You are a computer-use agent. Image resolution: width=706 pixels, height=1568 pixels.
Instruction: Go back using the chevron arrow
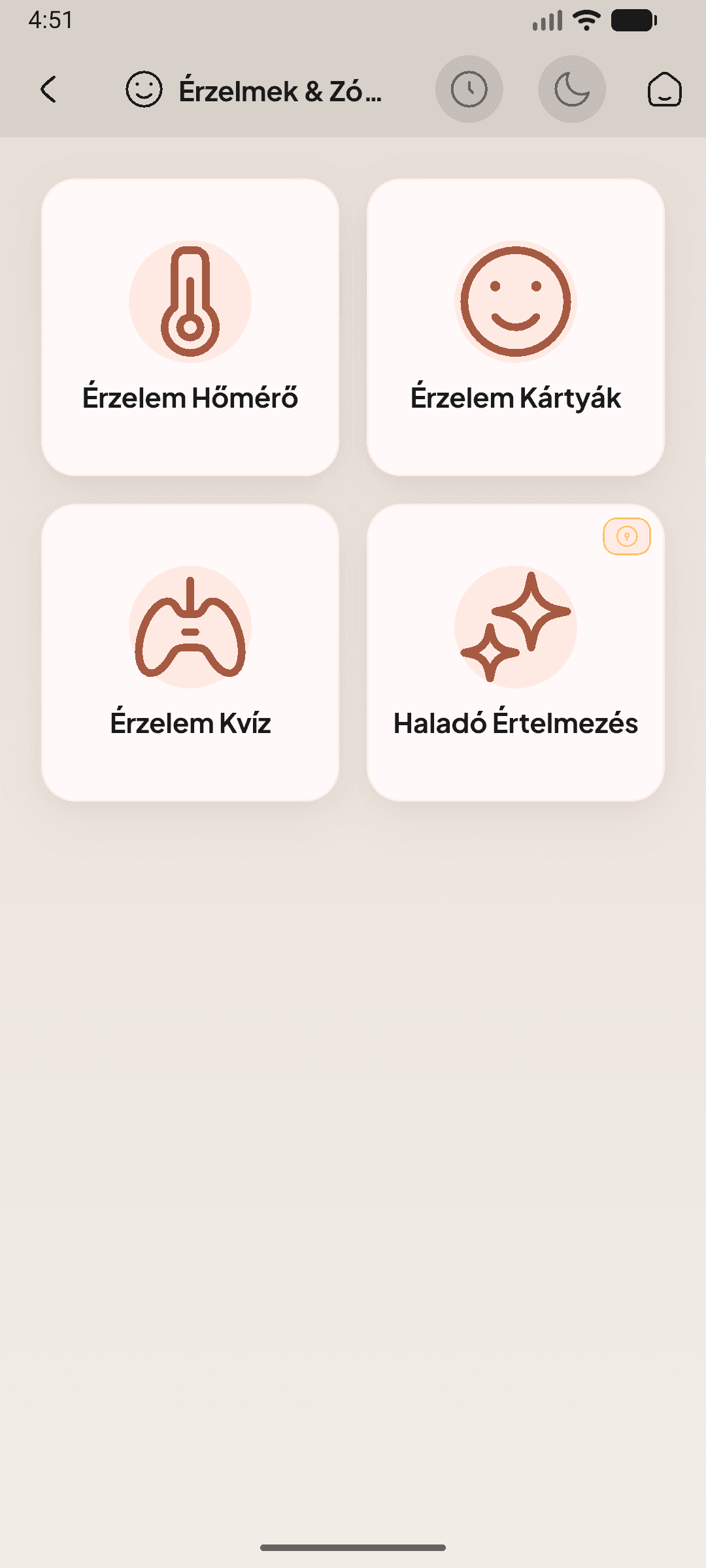[x=47, y=90]
